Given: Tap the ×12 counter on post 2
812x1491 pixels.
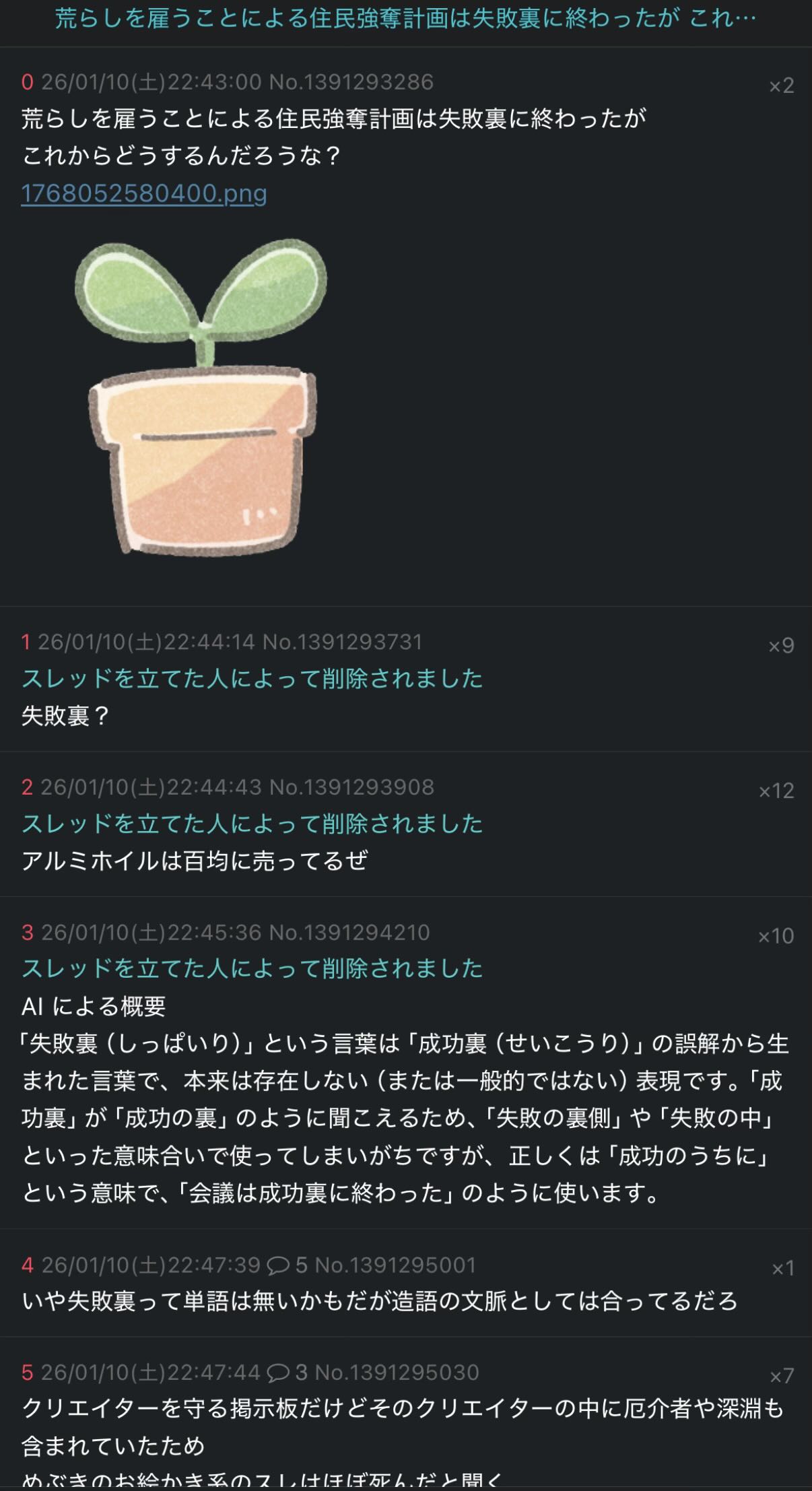Looking at the screenshot, I should click(x=776, y=791).
